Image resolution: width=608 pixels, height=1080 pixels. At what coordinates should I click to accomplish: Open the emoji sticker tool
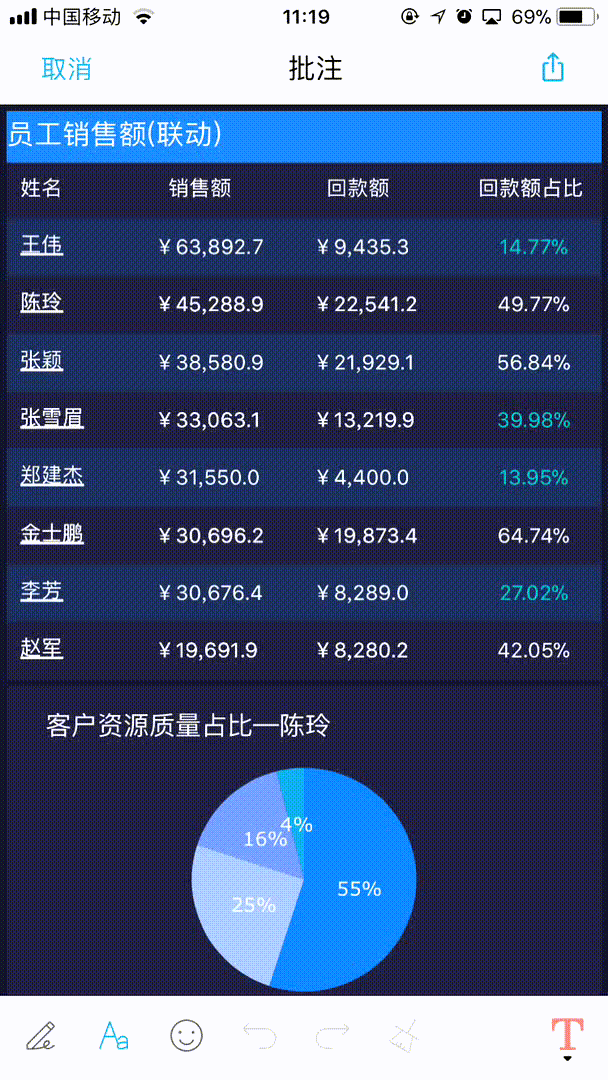[x=186, y=1035]
